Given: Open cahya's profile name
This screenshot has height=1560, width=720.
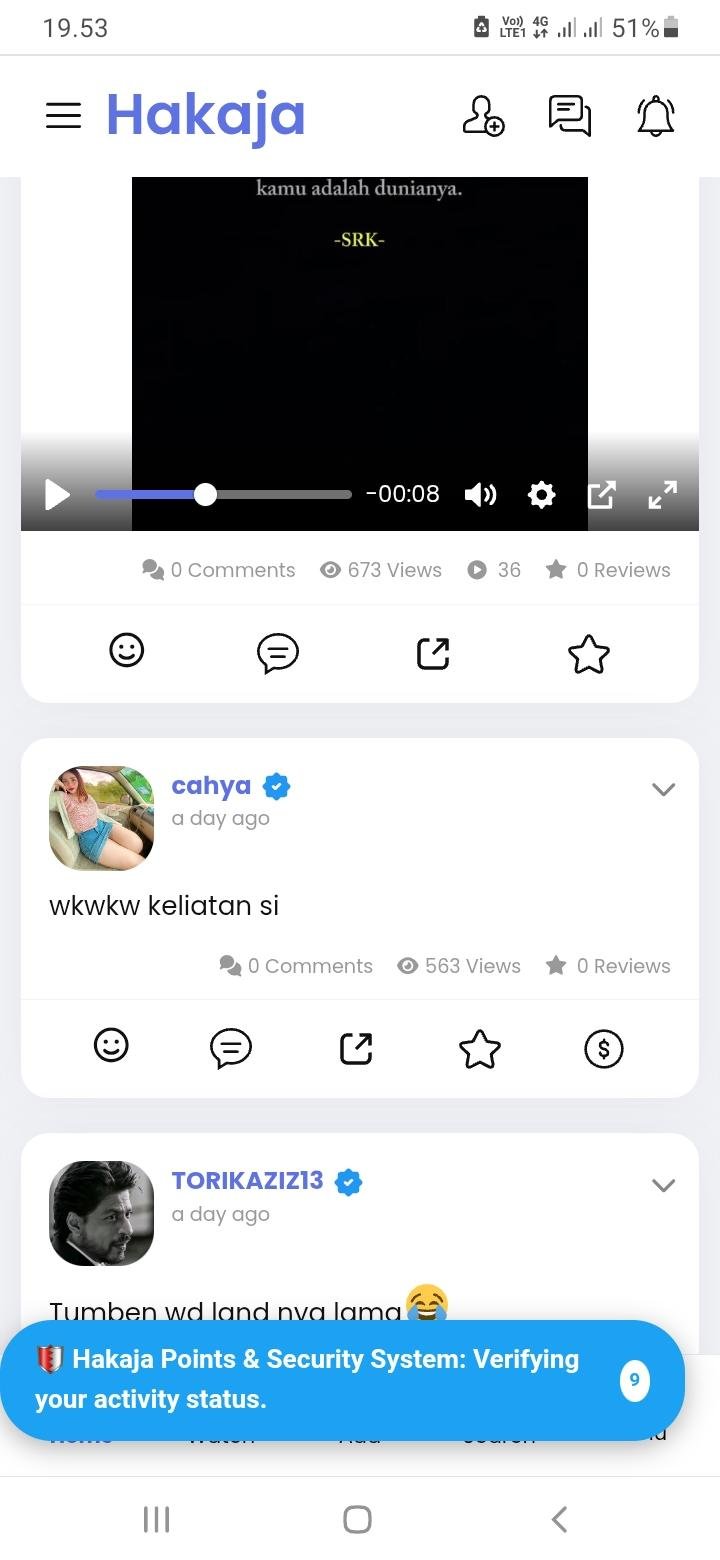Looking at the screenshot, I should 211,786.
